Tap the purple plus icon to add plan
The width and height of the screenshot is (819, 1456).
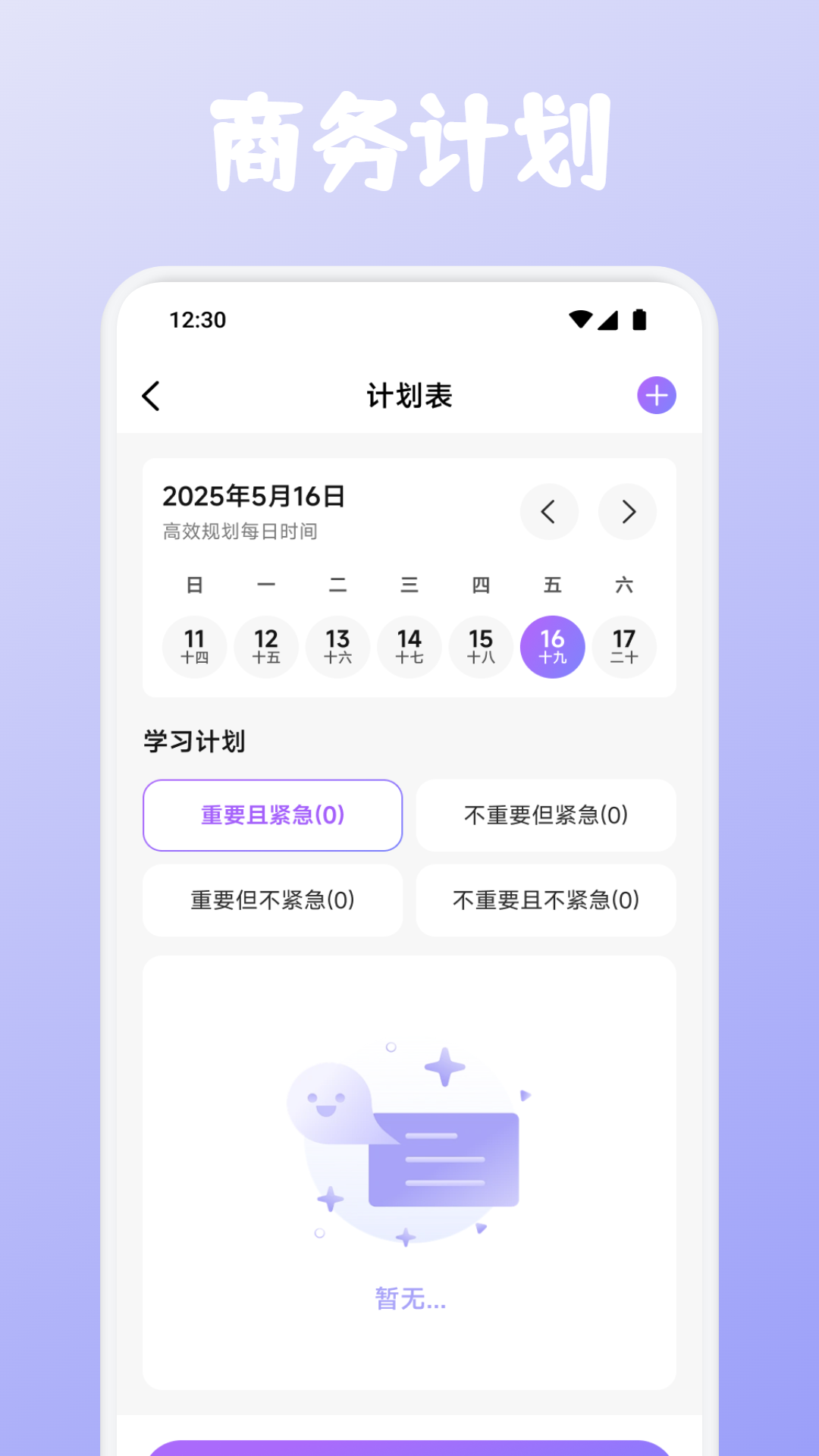[x=656, y=395]
